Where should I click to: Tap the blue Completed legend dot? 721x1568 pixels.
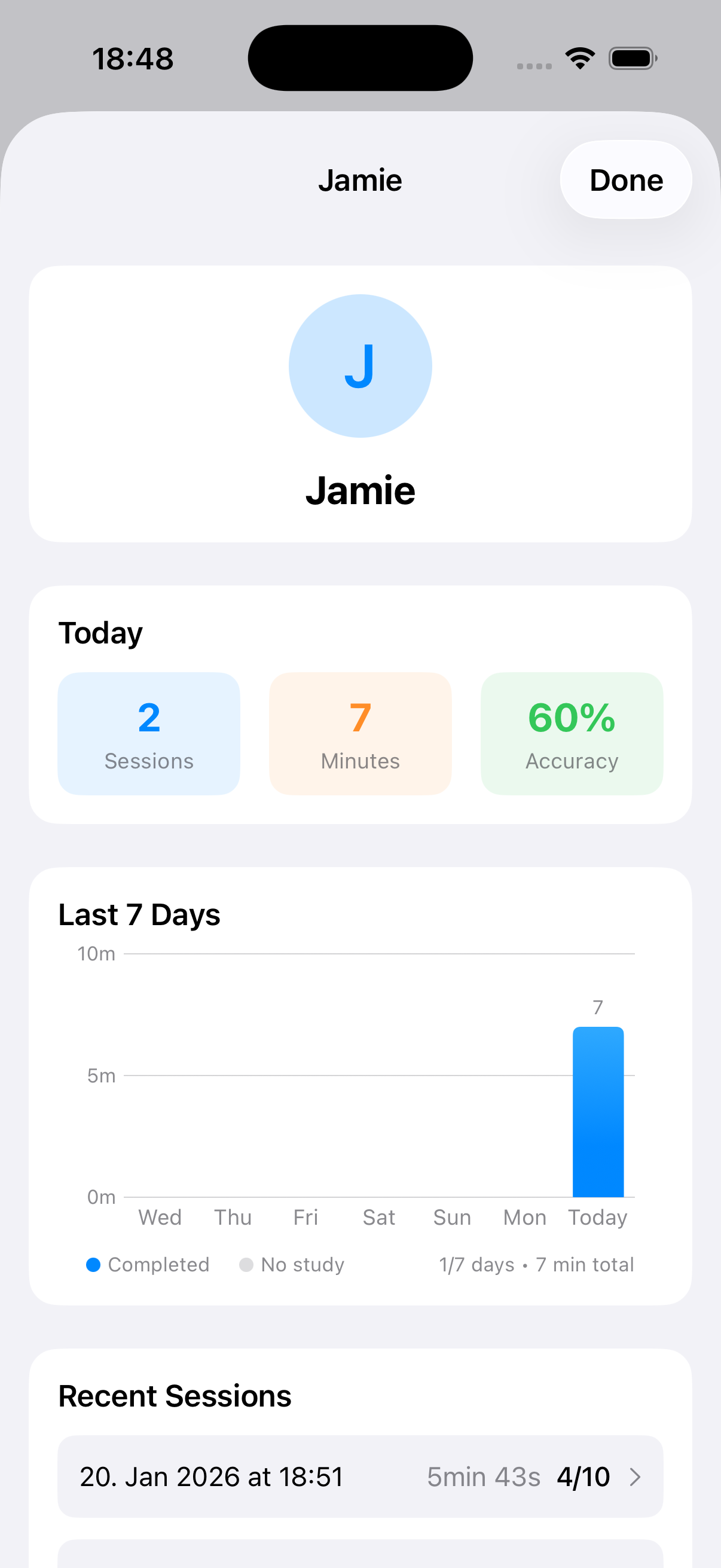click(93, 1264)
